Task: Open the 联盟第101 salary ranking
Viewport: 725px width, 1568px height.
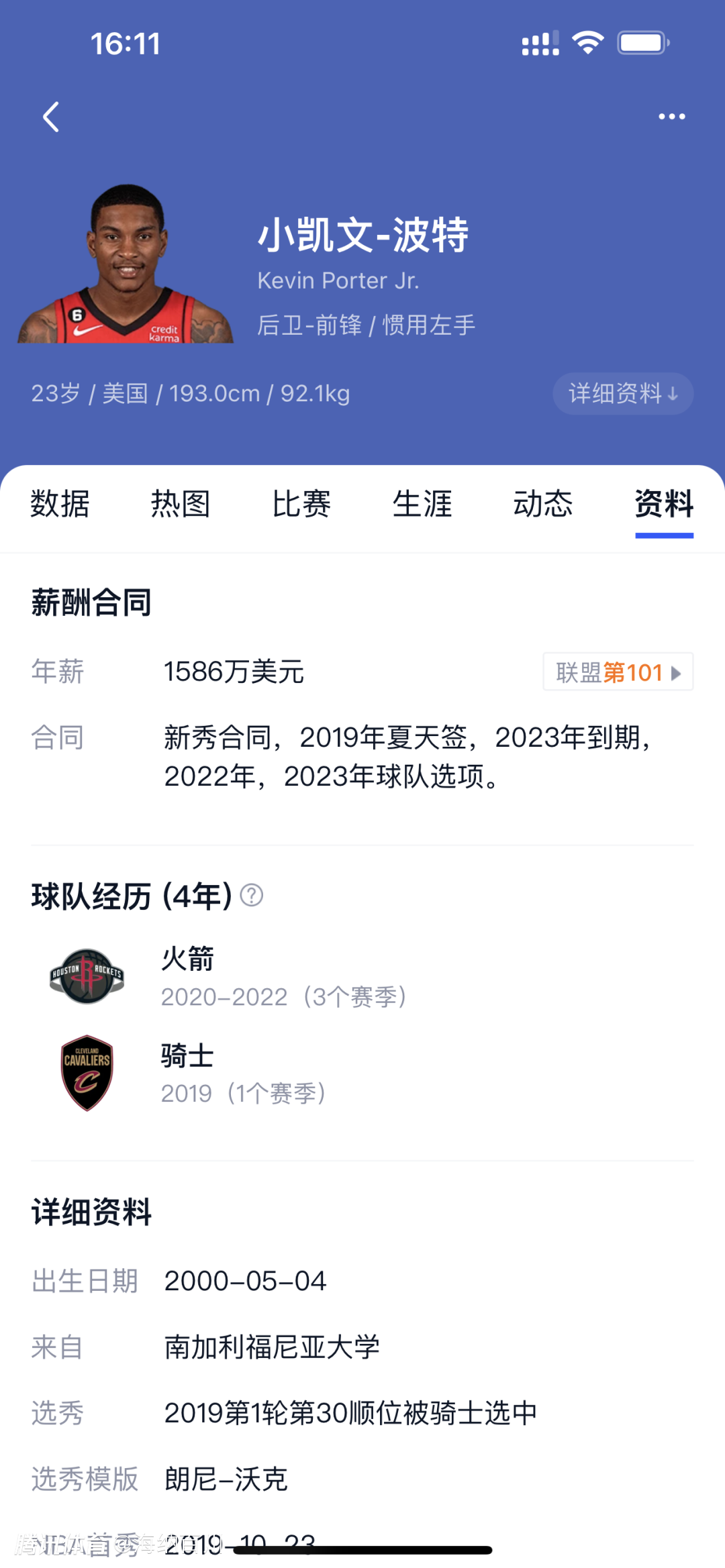Action: [618, 672]
